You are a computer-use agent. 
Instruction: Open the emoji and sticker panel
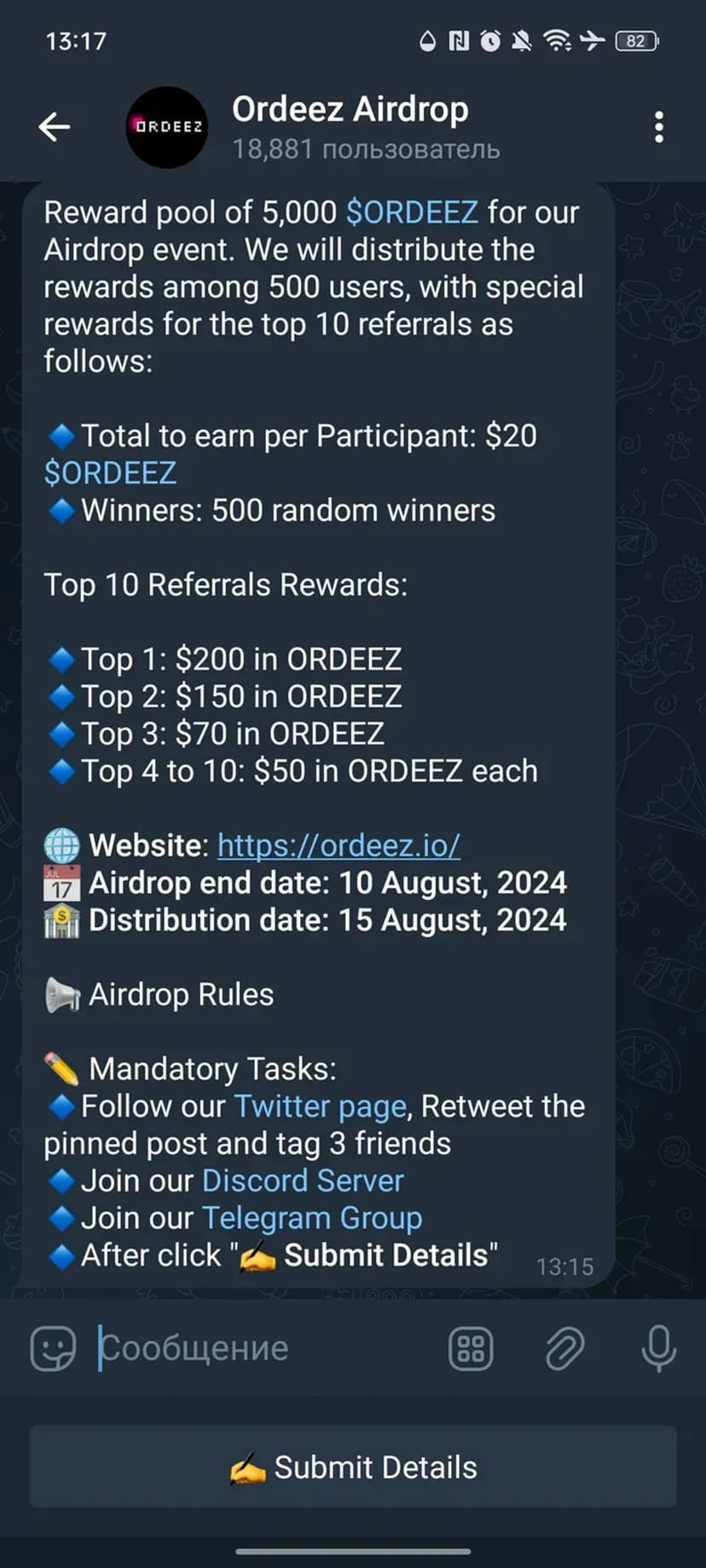[53, 1348]
